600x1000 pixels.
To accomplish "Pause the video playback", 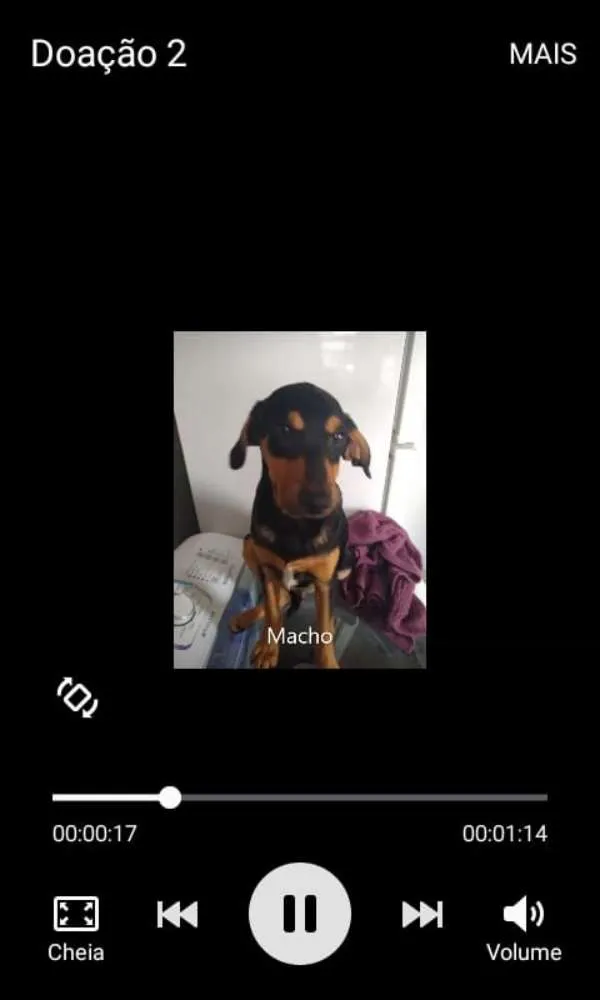I will (300, 913).
